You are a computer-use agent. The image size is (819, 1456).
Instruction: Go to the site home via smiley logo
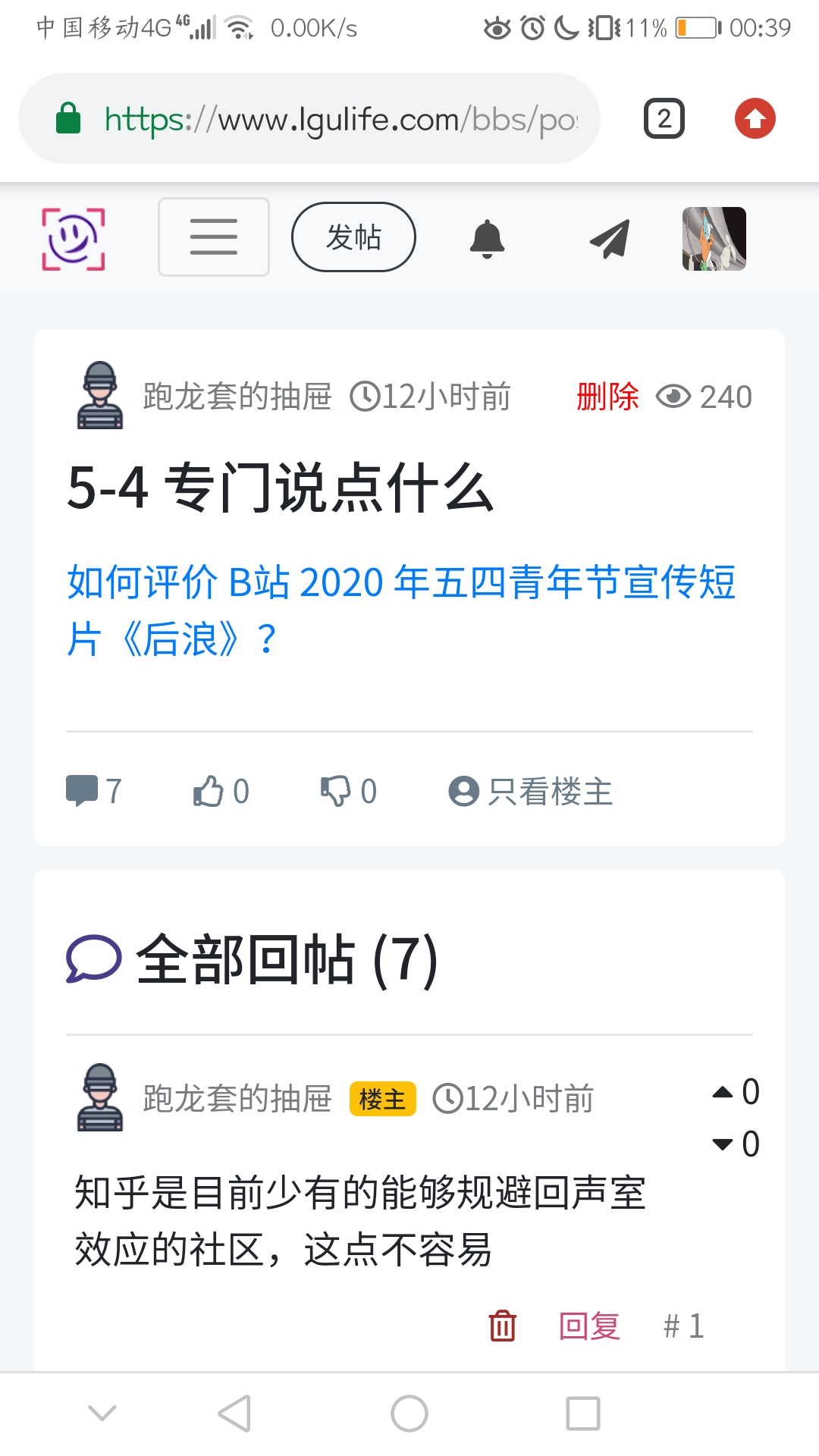coord(73,239)
